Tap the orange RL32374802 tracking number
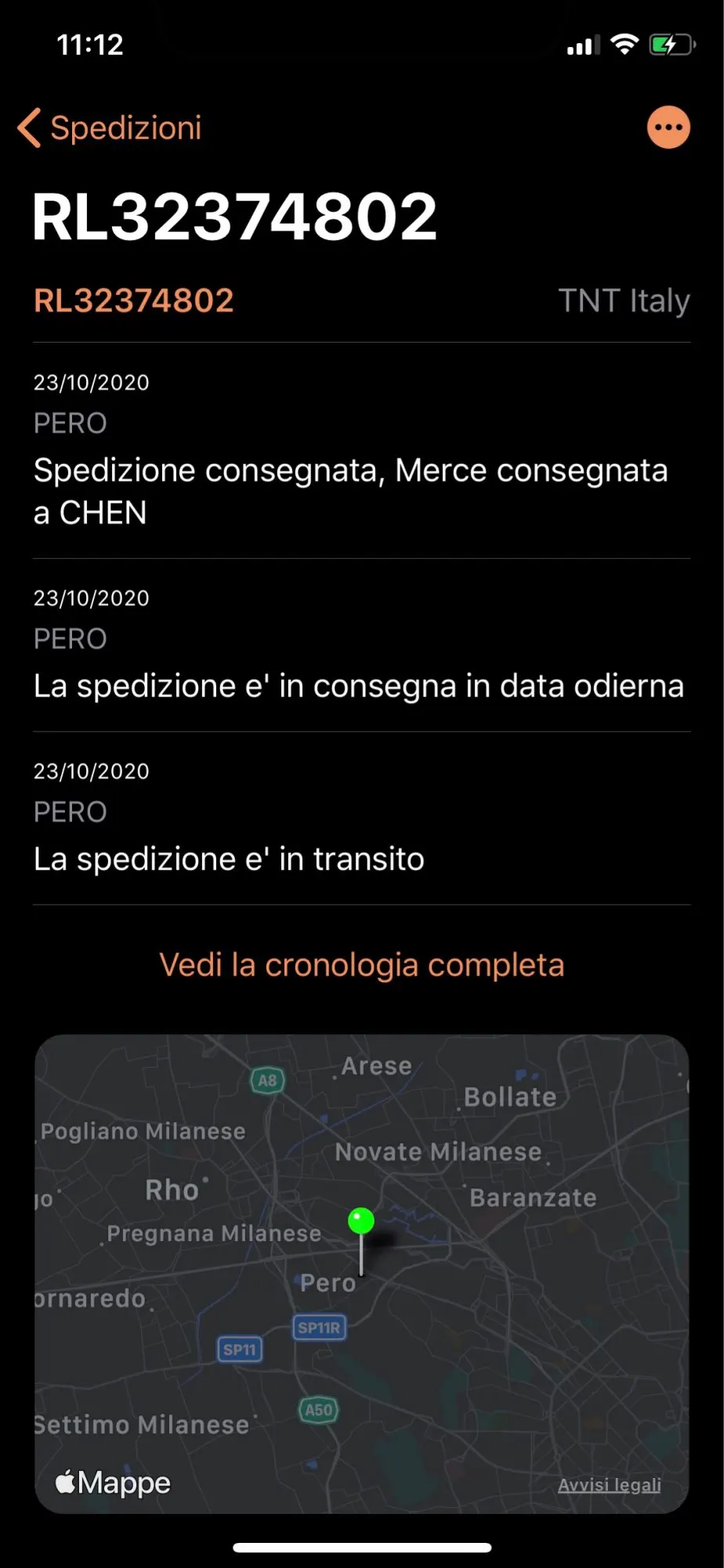The image size is (724, 1568). pyautogui.click(x=134, y=301)
